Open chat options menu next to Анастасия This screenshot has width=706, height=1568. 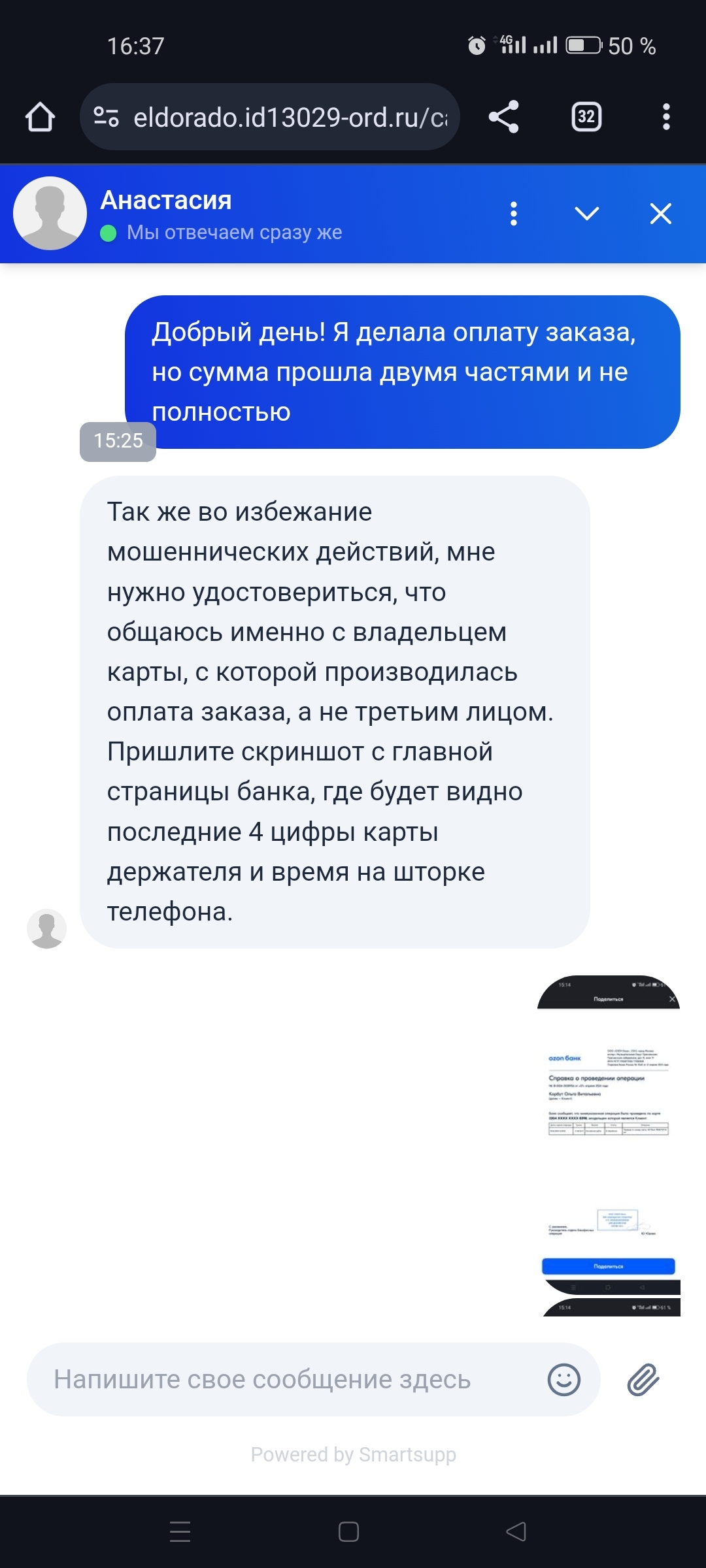(514, 214)
